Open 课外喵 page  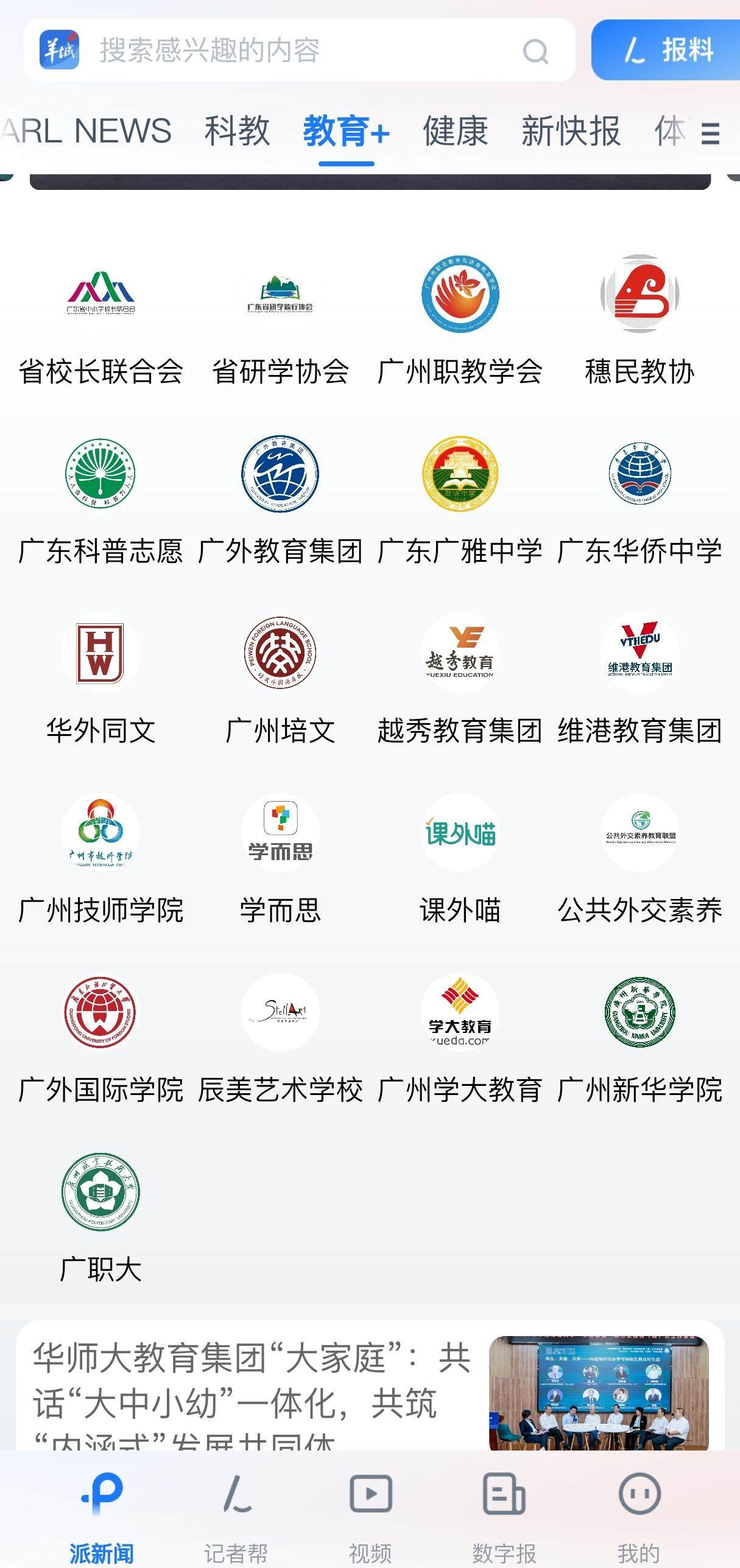(x=460, y=858)
